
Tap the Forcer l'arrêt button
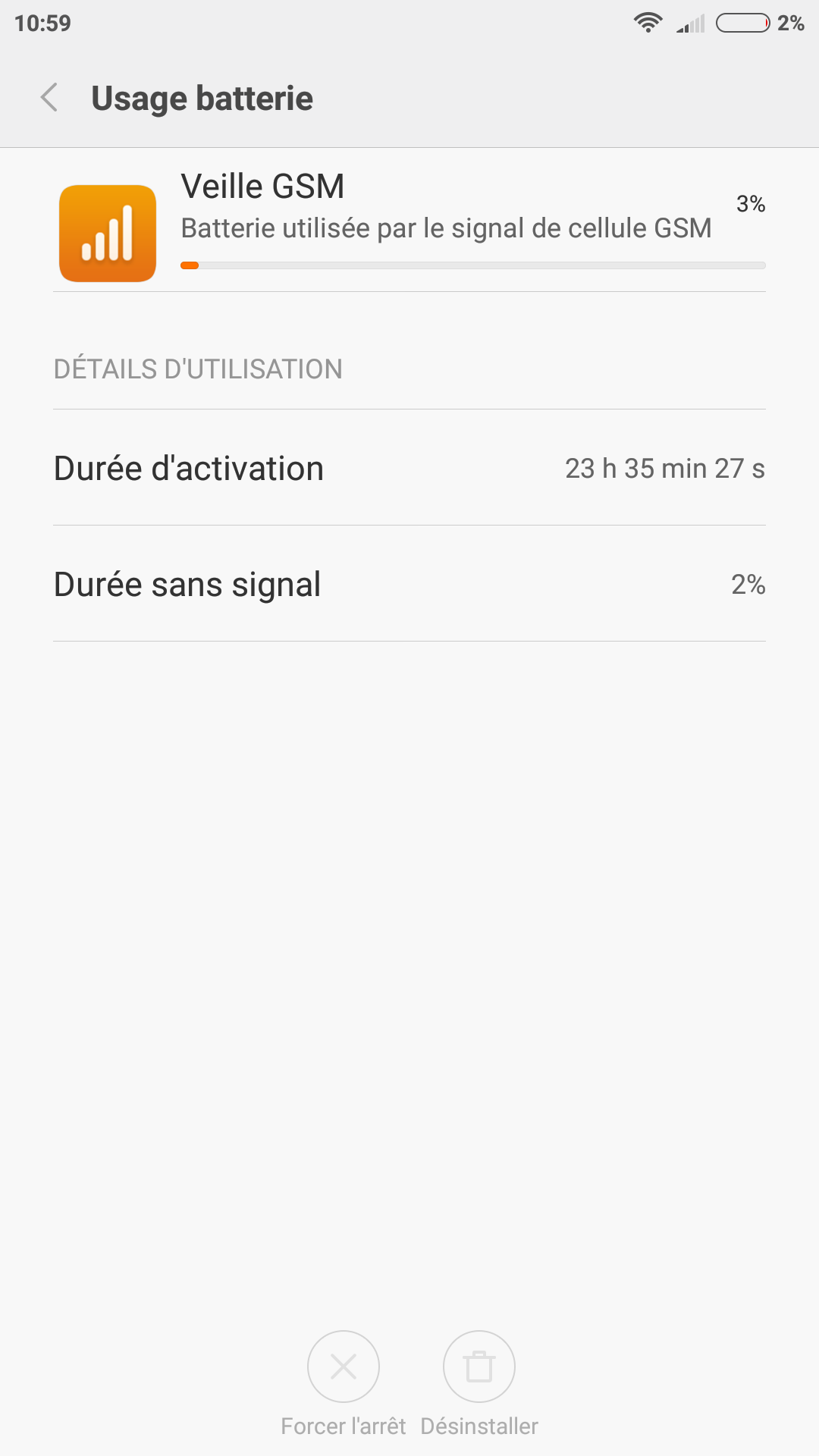[344, 1367]
